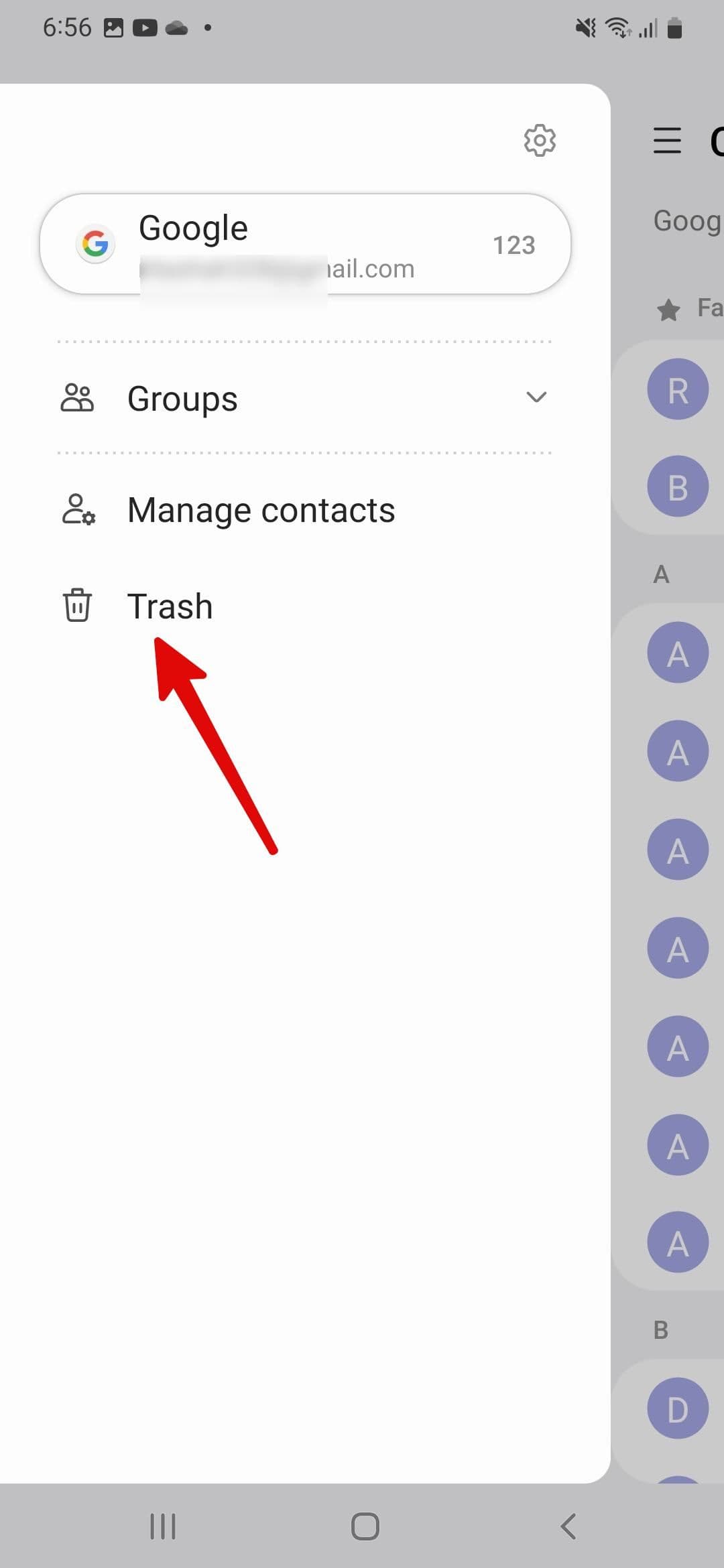Open the Trash folder
Viewport: 724px width, 1568px height.
coord(170,606)
